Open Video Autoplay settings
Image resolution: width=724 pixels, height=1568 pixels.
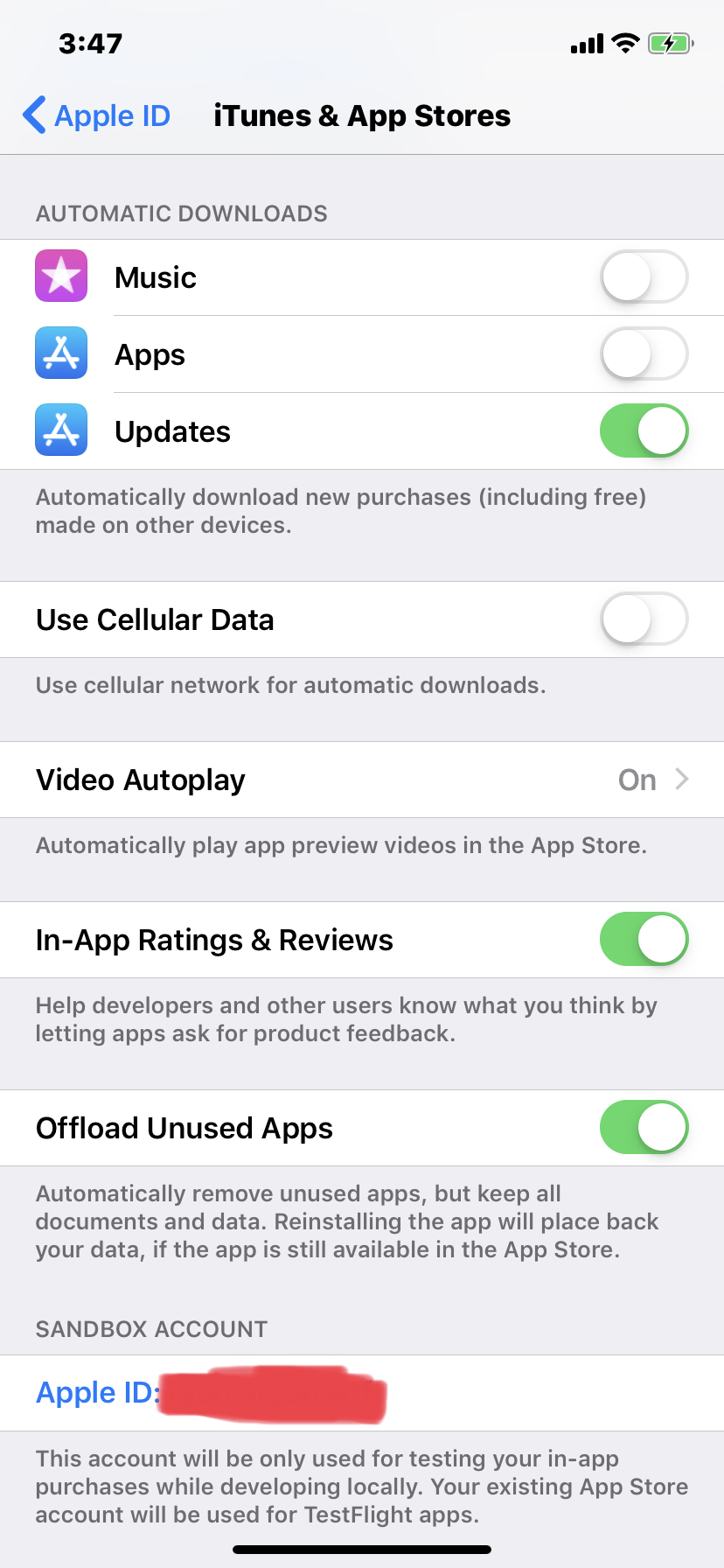click(x=362, y=780)
